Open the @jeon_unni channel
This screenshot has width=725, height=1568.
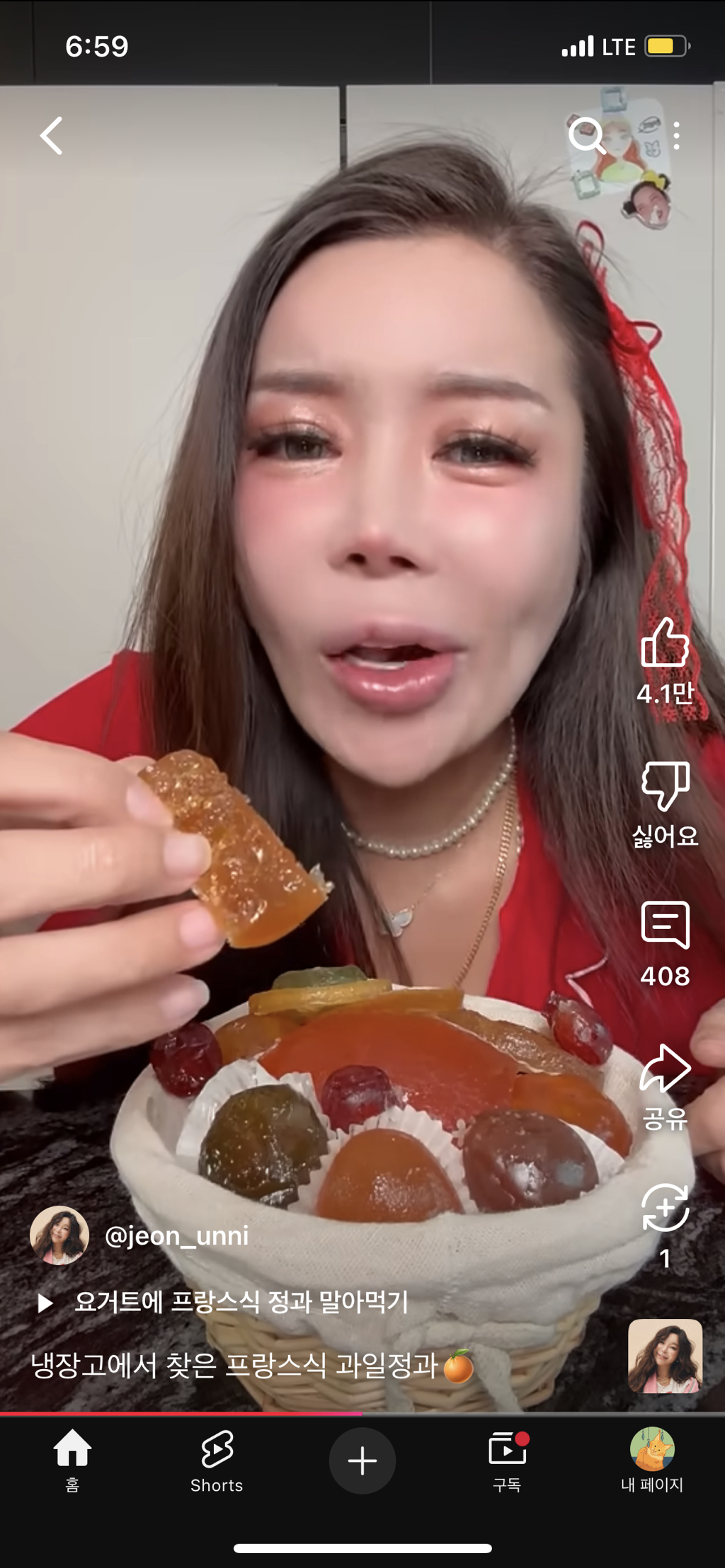coord(176,1235)
